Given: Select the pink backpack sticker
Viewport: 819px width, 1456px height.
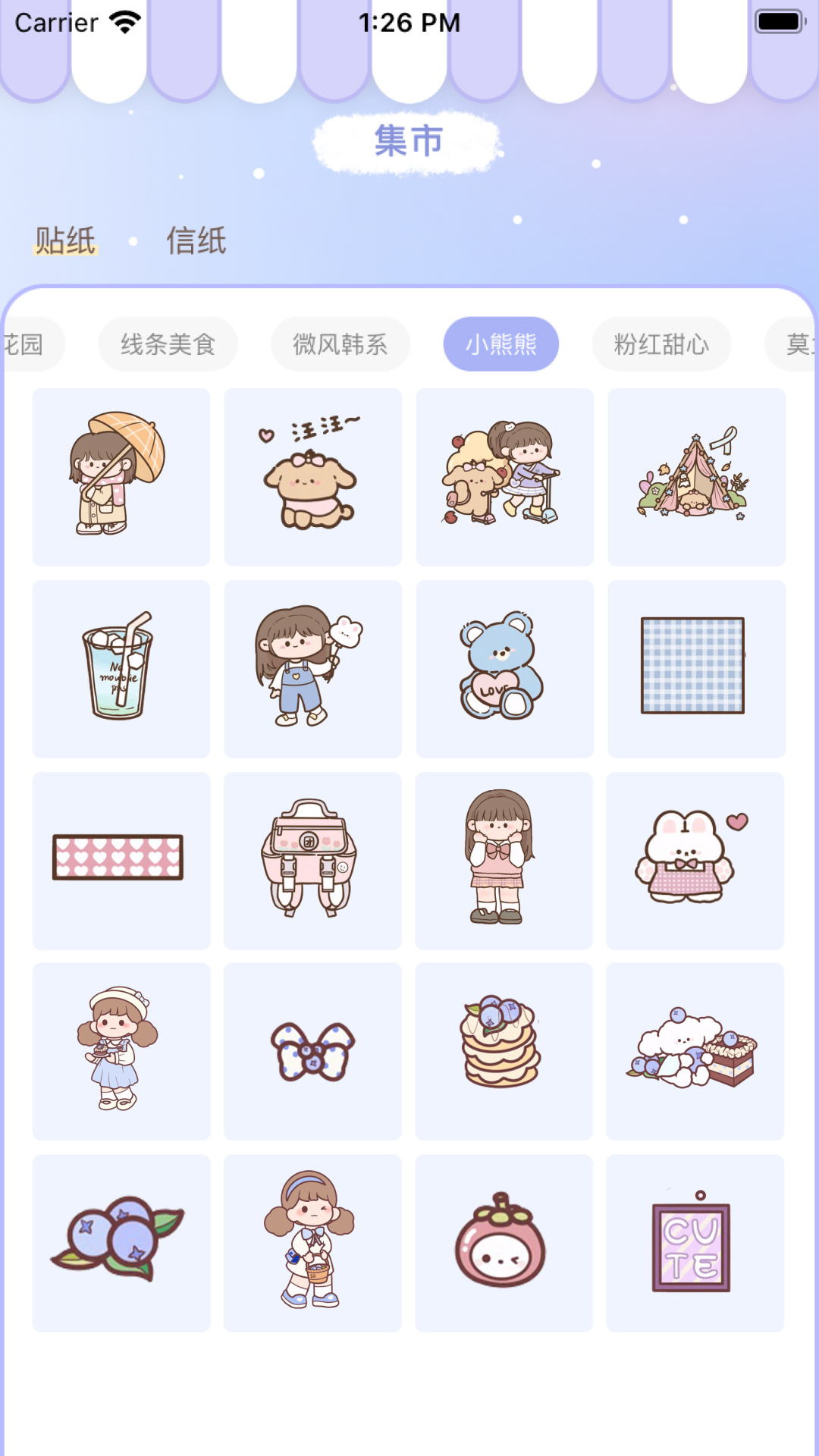Looking at the screenshot, I should tap(312, 859).
